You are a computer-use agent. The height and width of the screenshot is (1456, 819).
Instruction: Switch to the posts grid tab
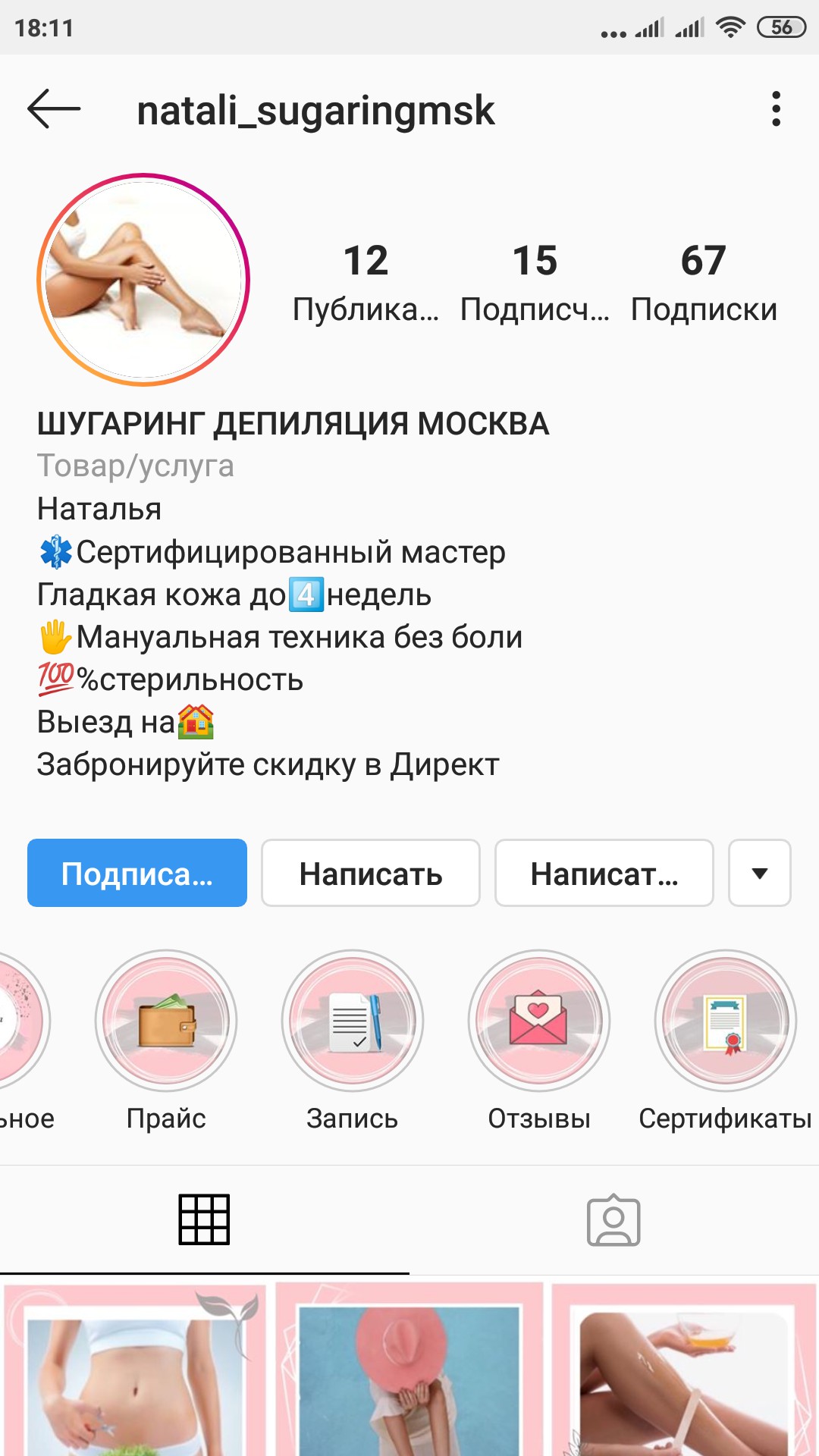coord(204,1219)
